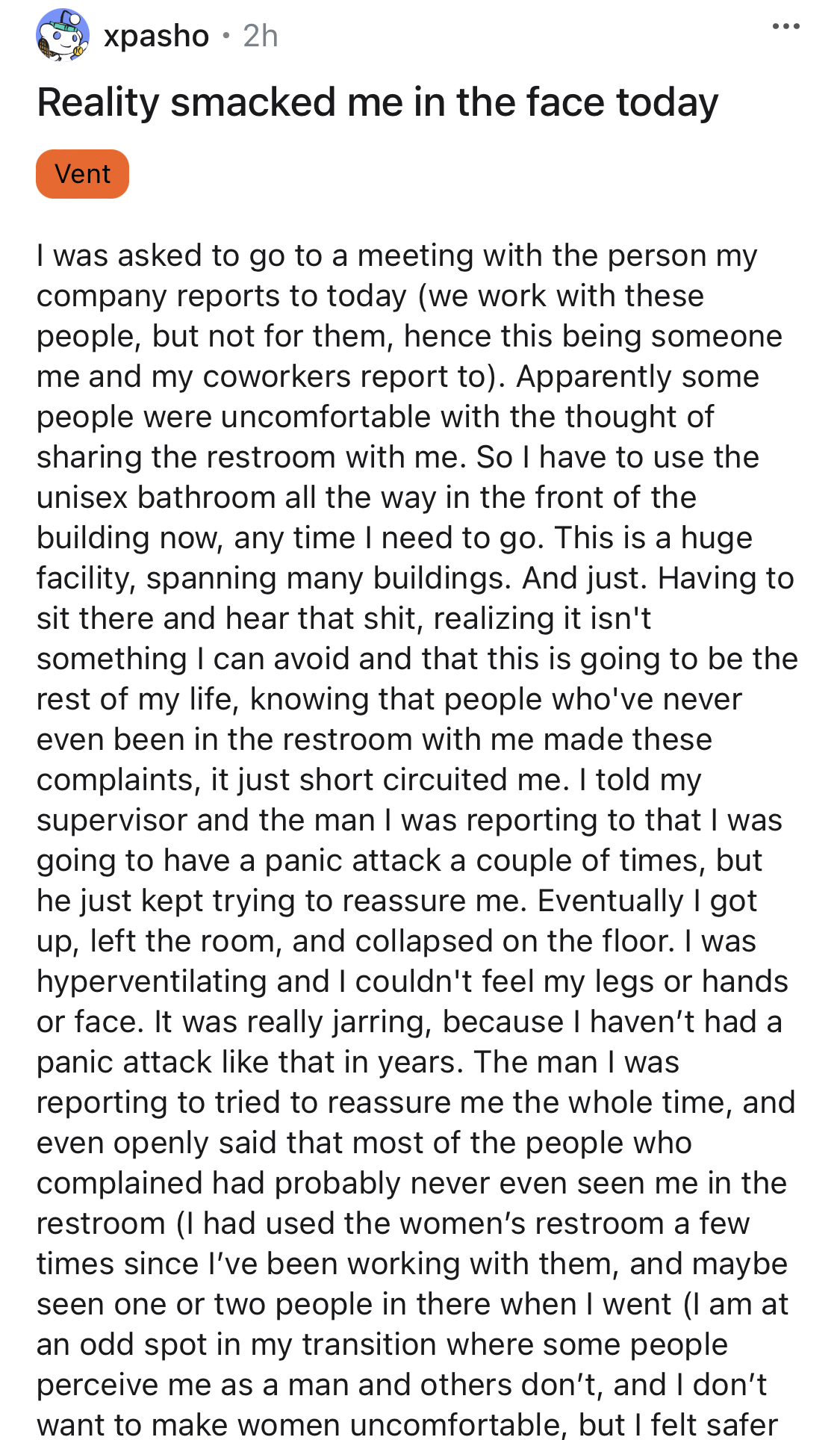The height and width of the screenshot is (1440, 840).
Task: Tap the xpasho username
Action: (x=156, y=36)
